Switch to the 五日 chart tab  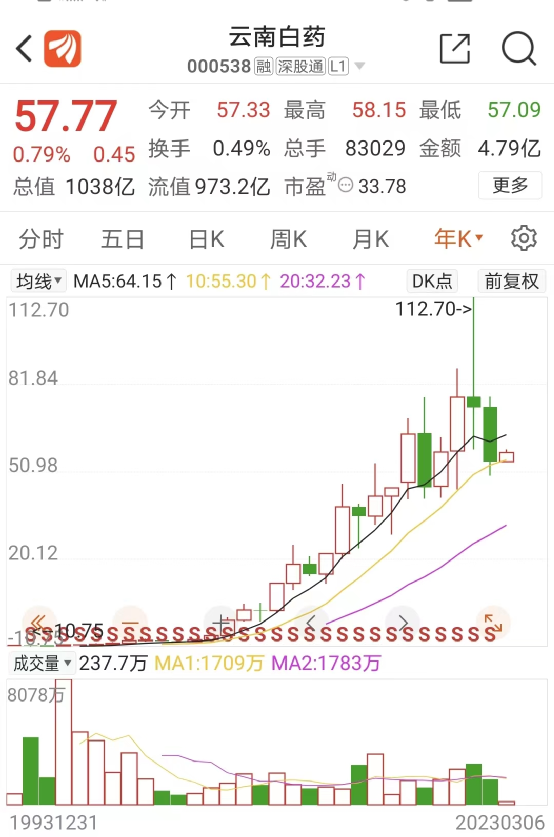tap(123, 239)
